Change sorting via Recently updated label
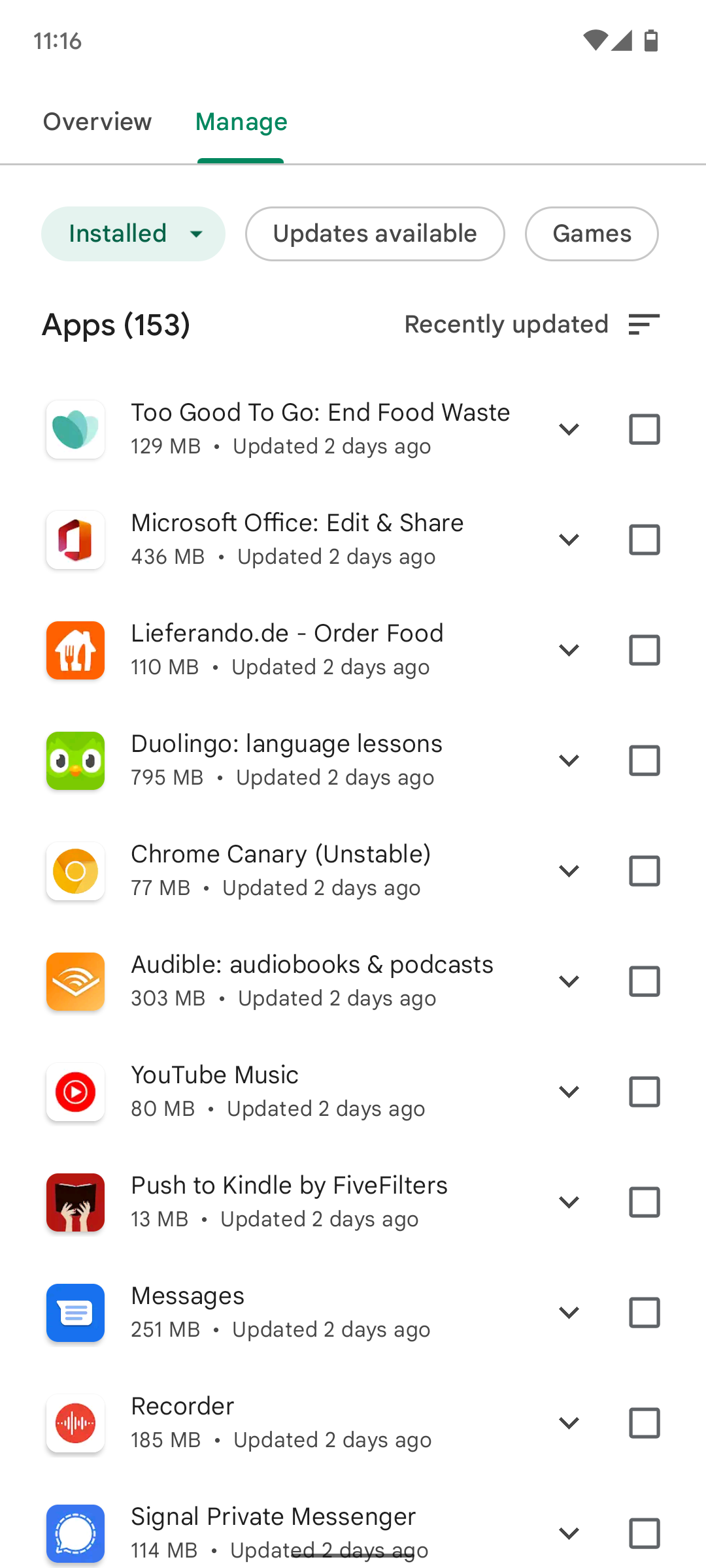The height and width of the screenshot is (1568, 706). pos(505,324)
